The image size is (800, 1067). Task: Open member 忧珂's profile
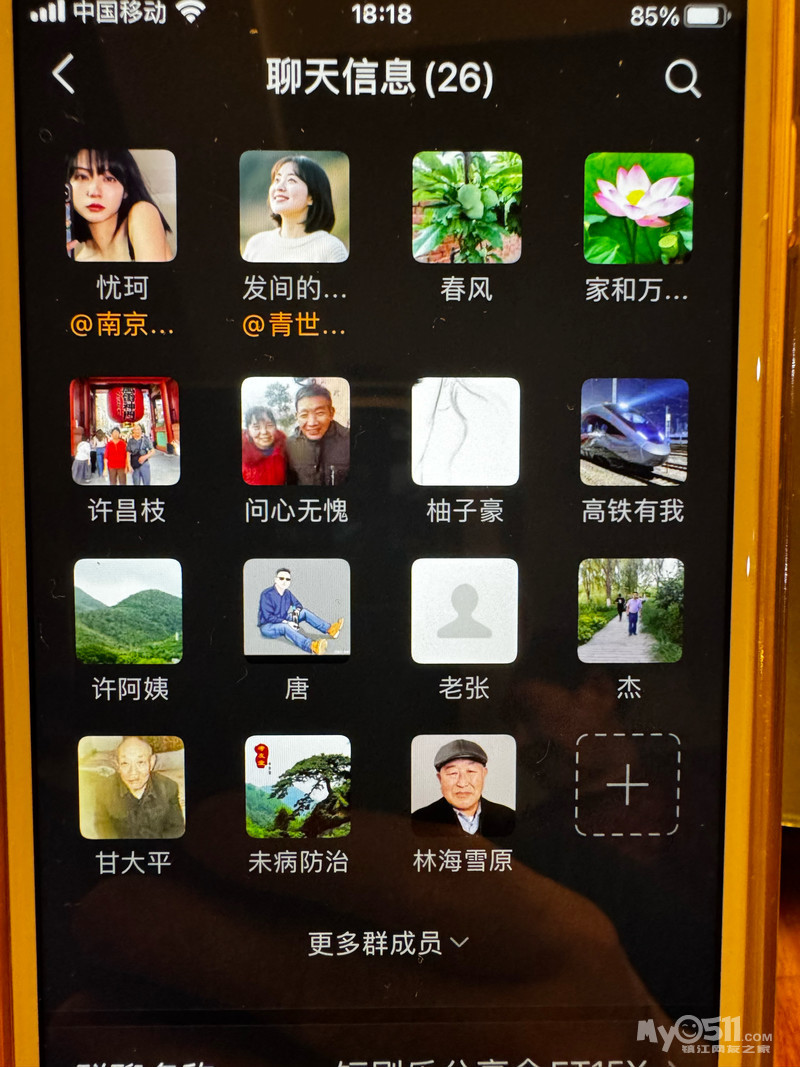point(122,206)
